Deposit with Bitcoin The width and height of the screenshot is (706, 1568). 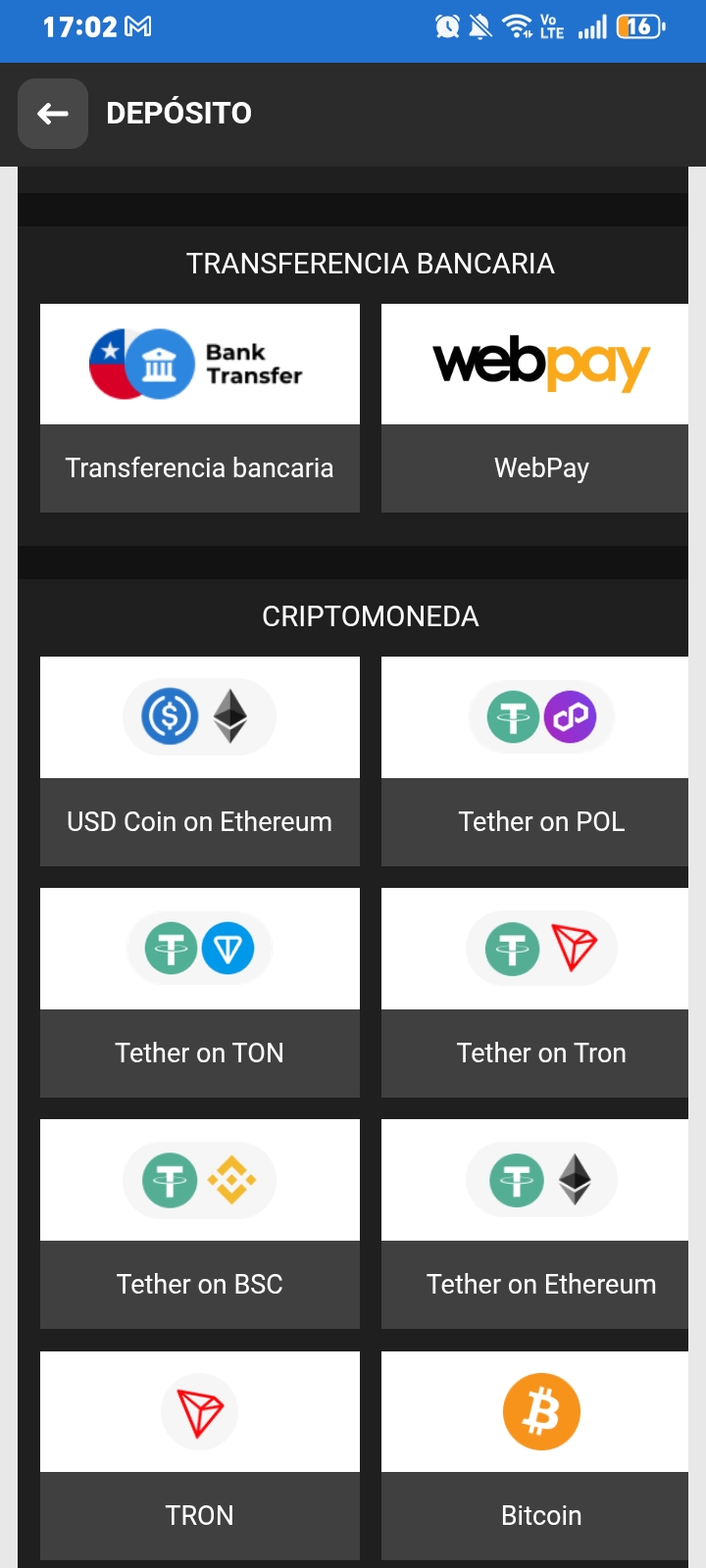click(534, 1455)
